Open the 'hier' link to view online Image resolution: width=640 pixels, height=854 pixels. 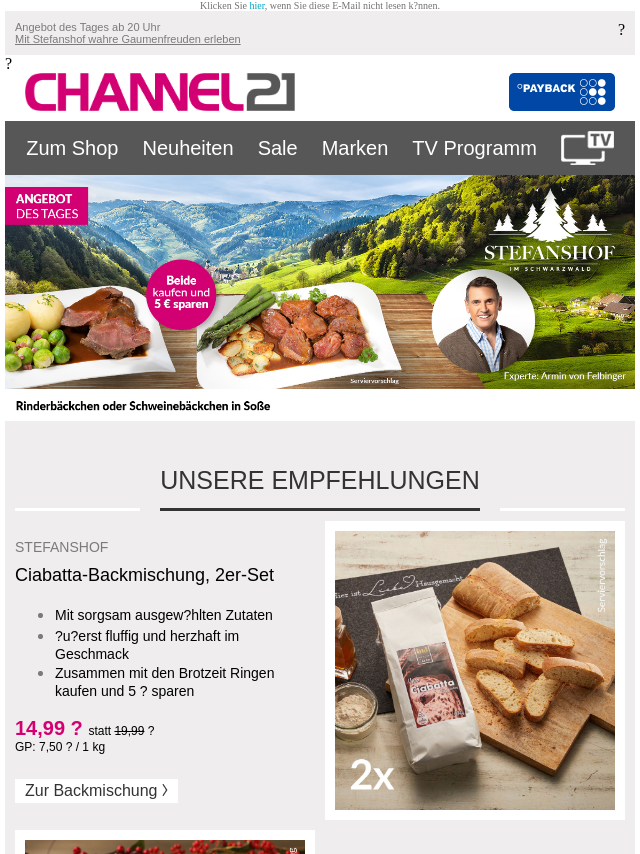point(257,6)
